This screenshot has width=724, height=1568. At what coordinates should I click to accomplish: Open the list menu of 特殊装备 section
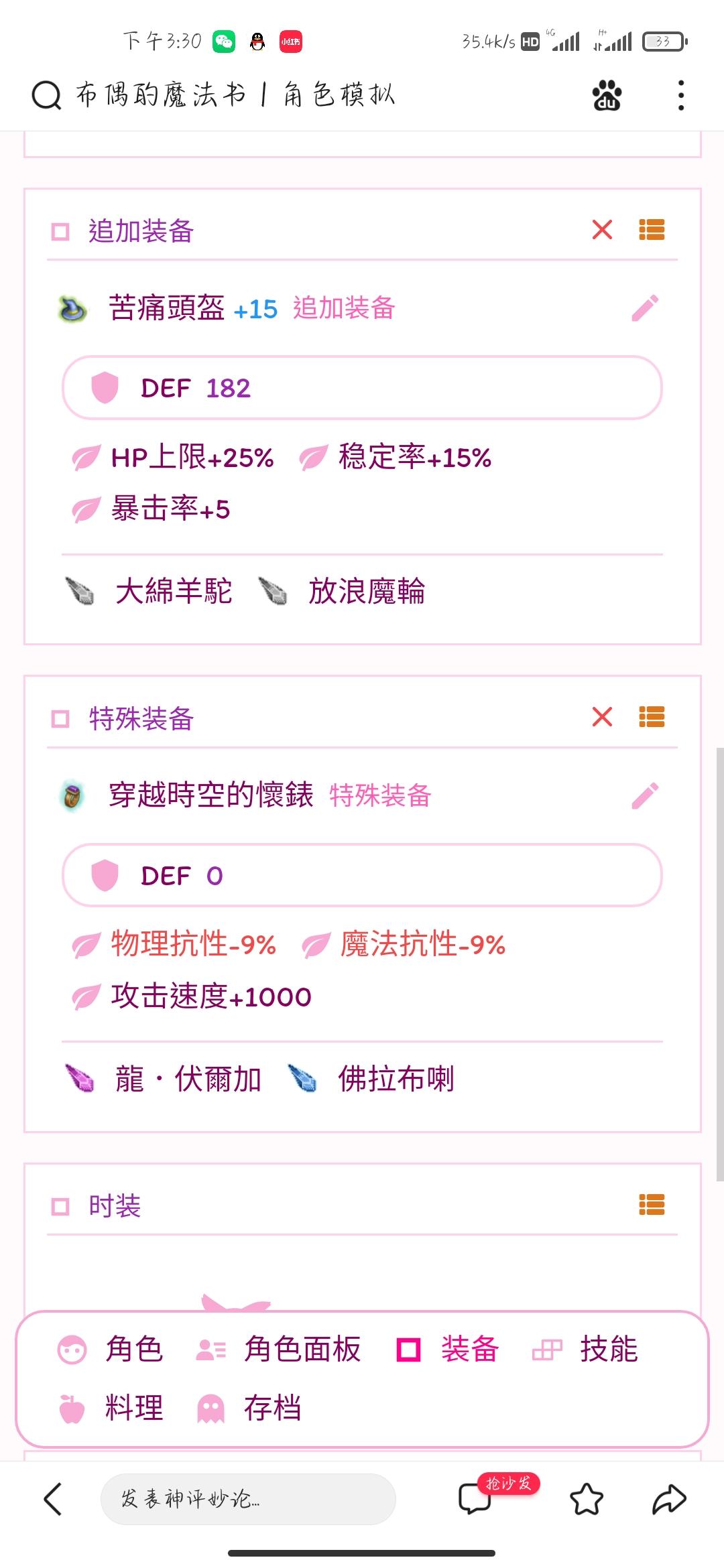[x=651, y=718]
